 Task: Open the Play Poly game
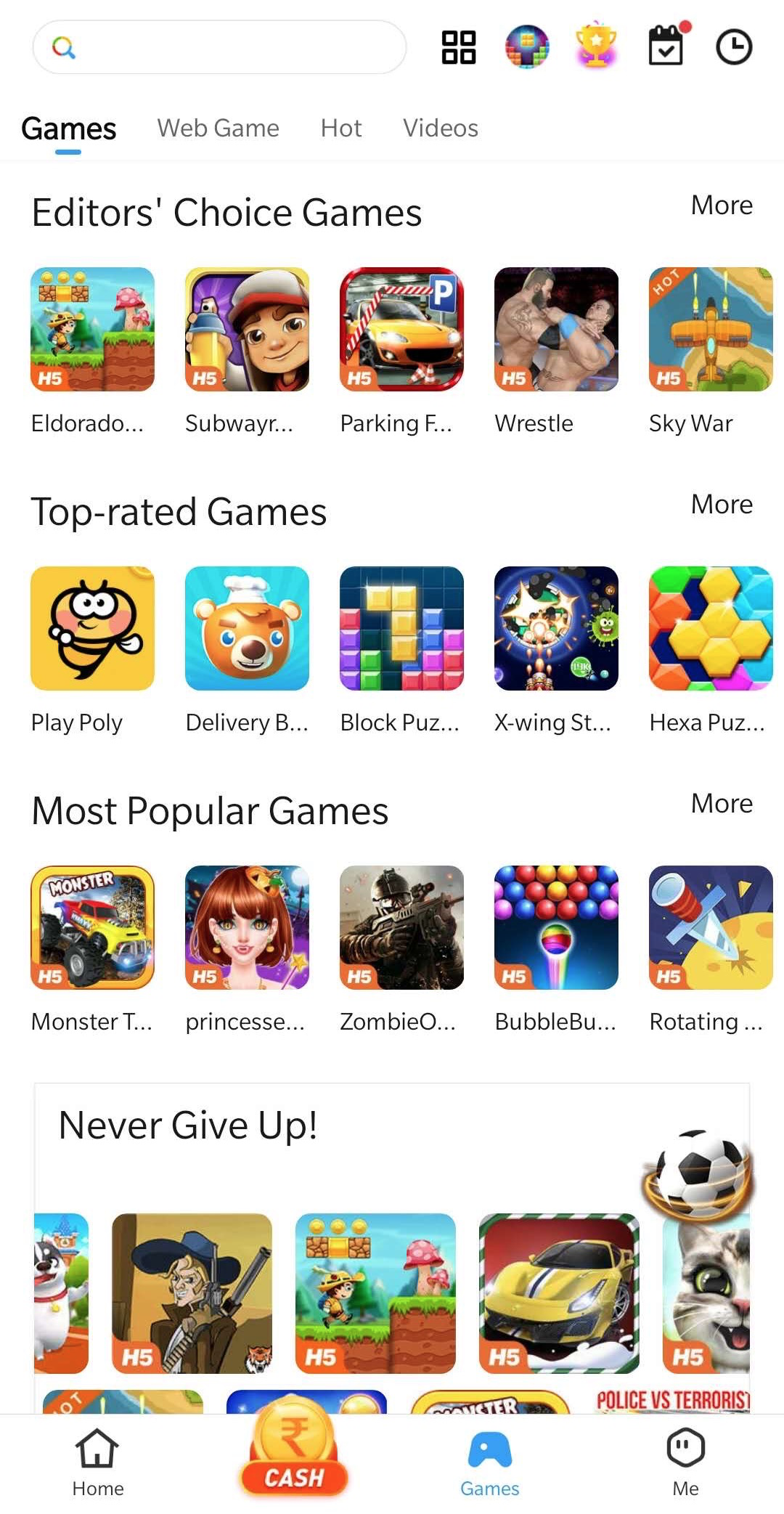pyautogui.click(x=92, y=629)
